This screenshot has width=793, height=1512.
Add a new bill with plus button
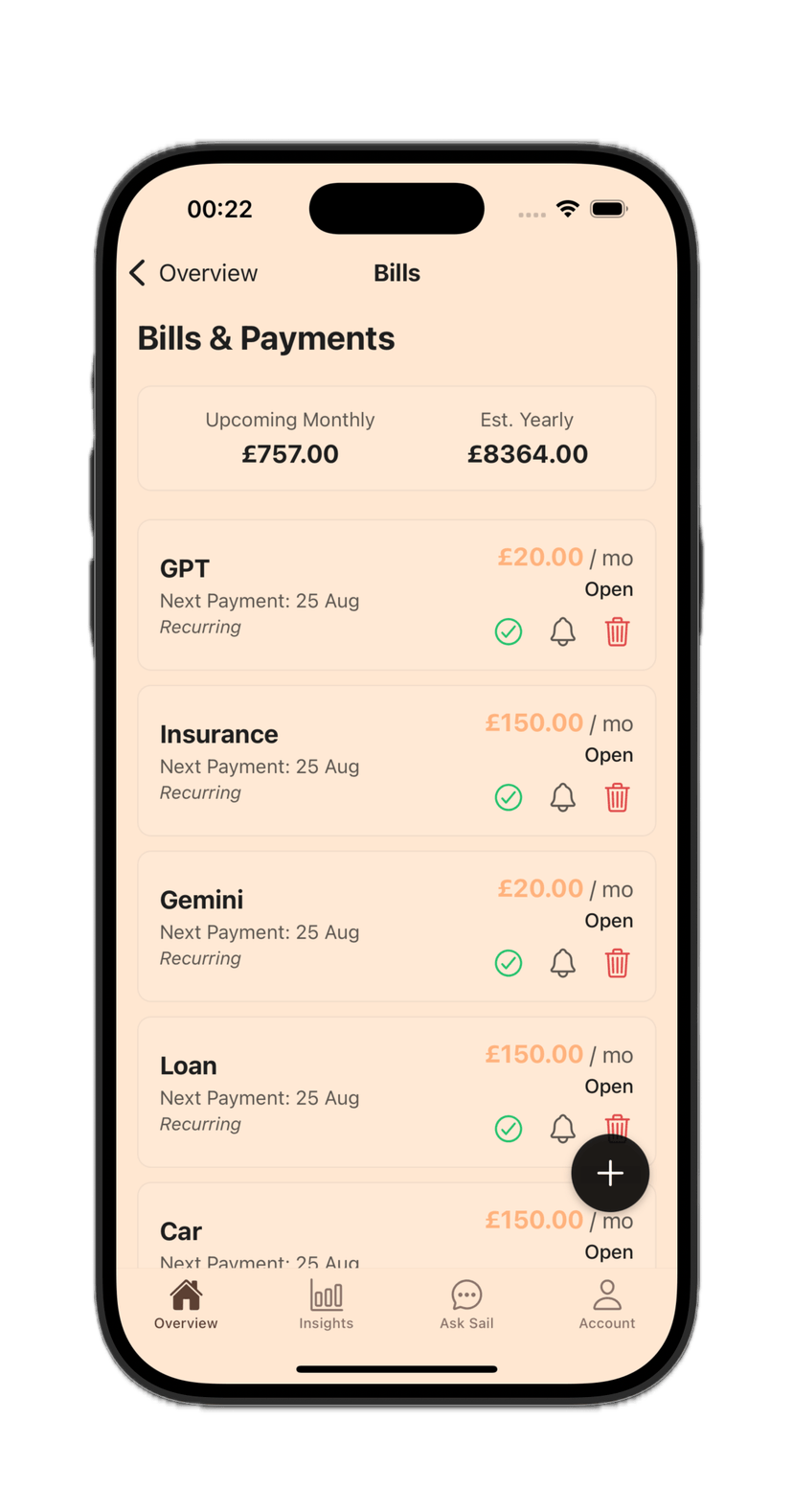[610, 1174]
